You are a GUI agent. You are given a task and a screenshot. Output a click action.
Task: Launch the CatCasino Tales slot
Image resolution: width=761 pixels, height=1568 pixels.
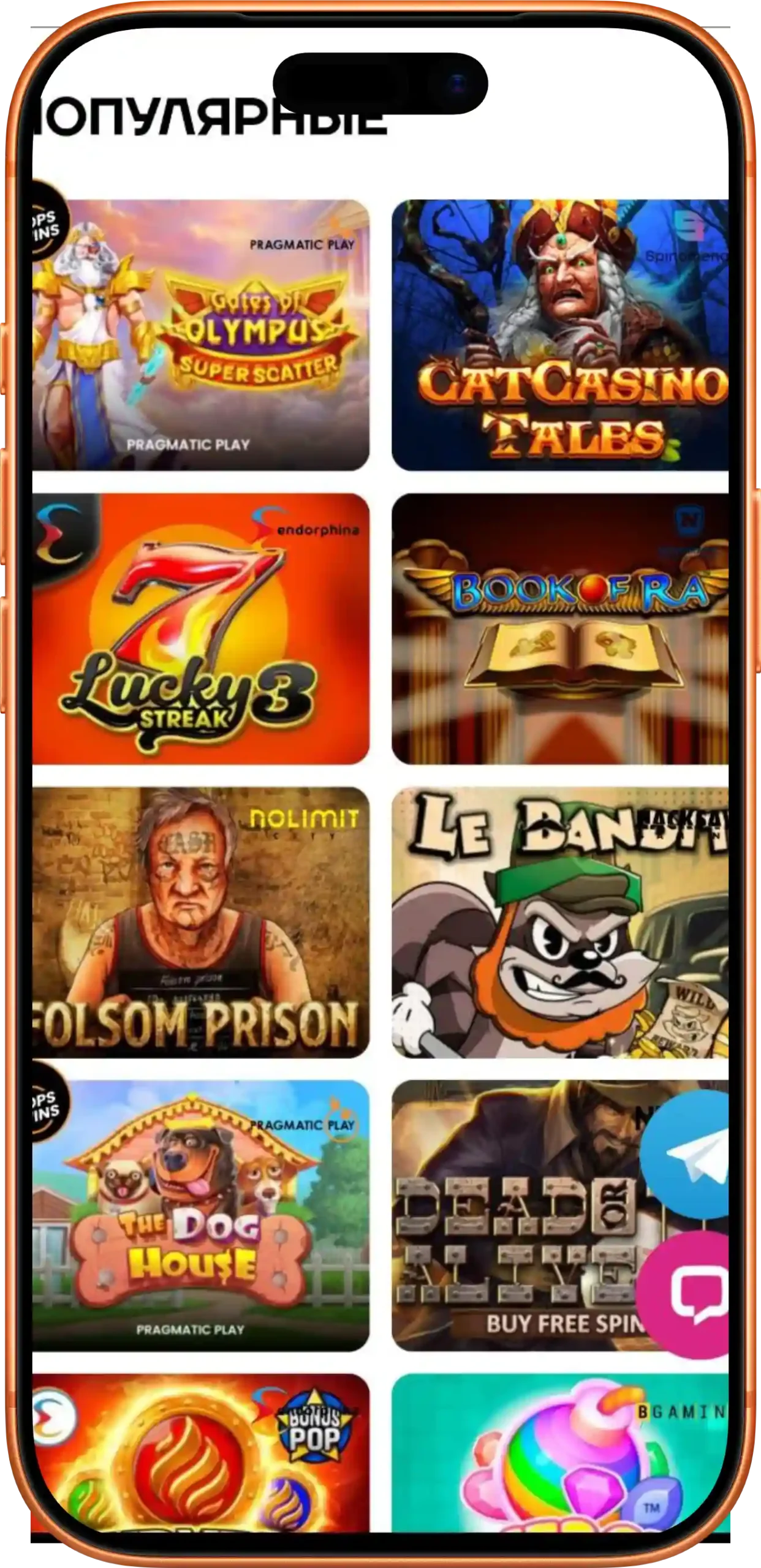560,334
